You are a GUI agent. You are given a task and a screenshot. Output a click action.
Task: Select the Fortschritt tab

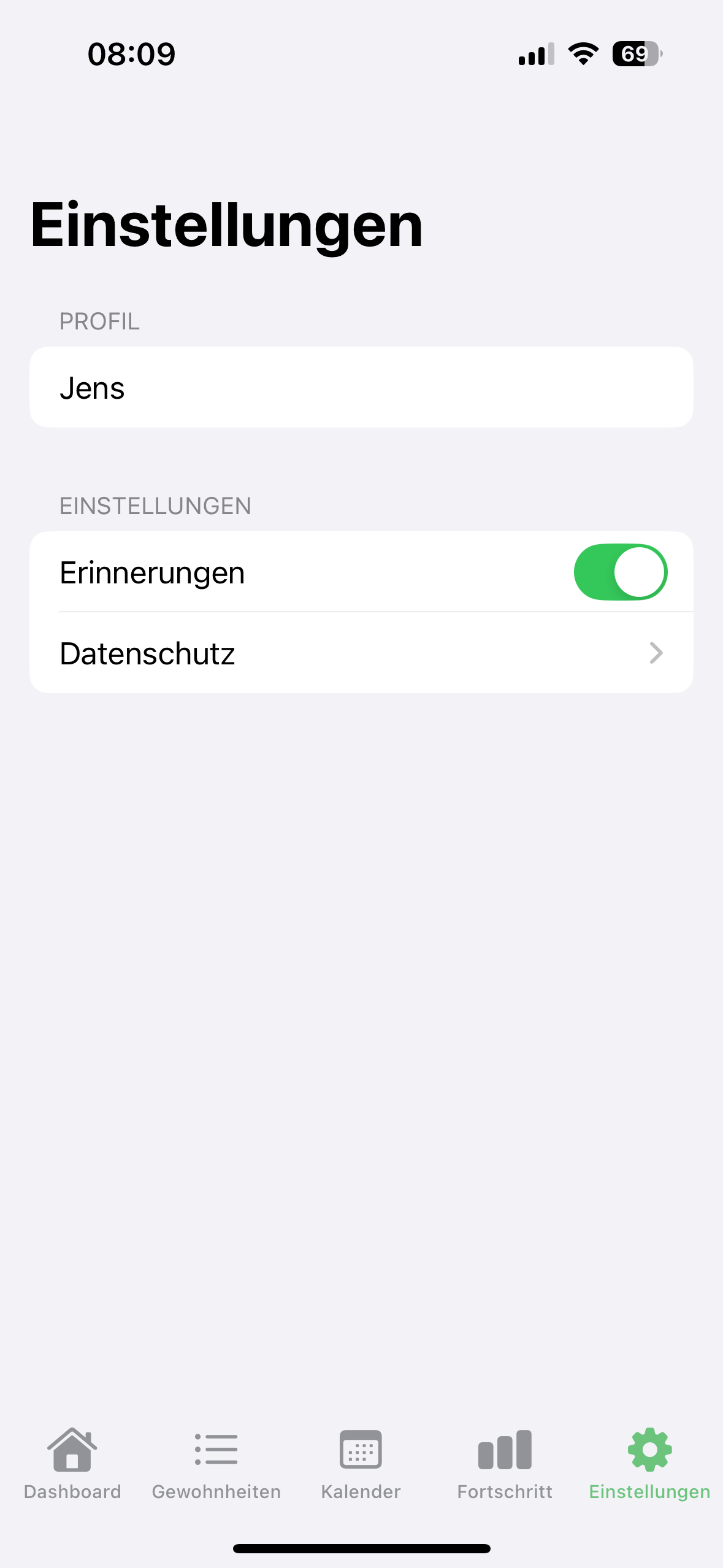(x=505, y=1464)
